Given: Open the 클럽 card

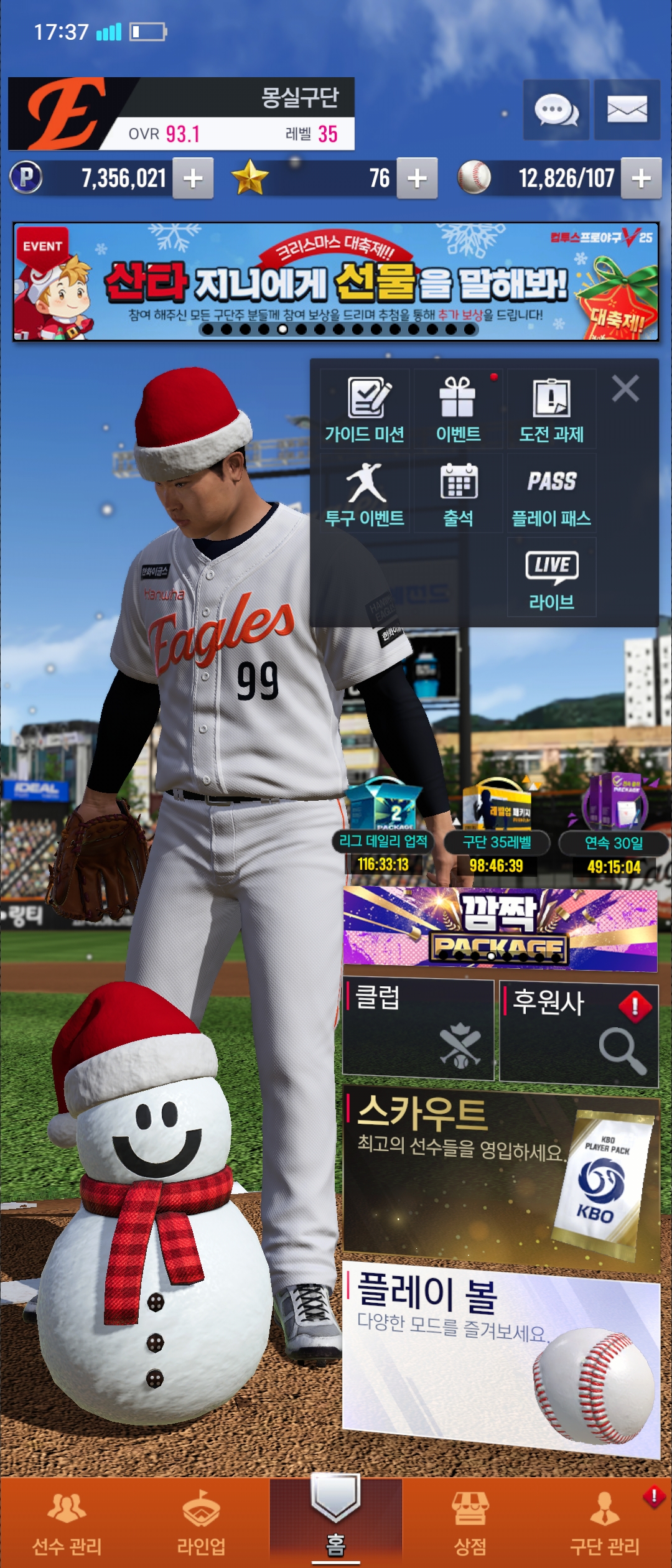Looking at the screenshot, I should 418,1030.
